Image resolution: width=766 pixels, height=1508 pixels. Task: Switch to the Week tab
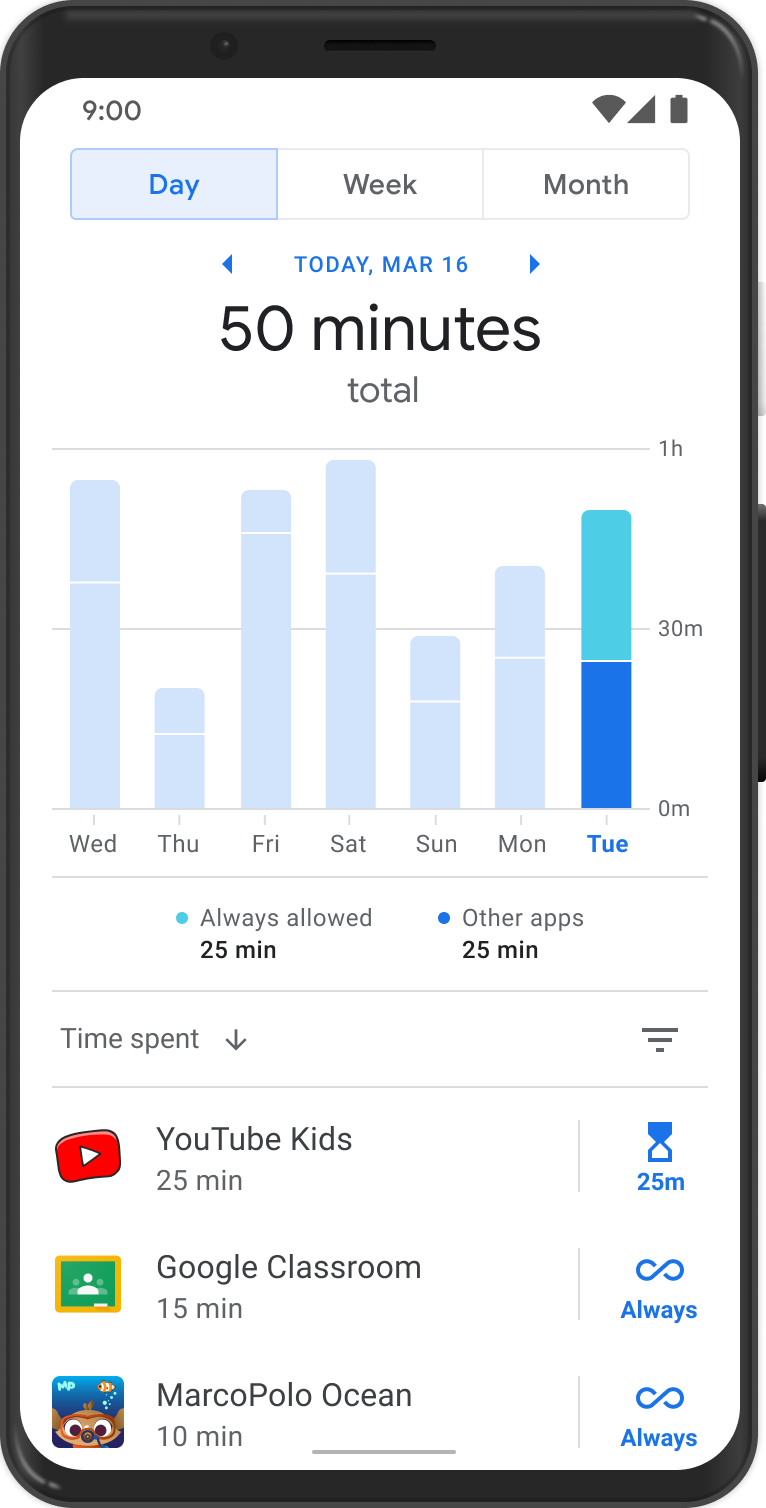click(x=380, y=184)
